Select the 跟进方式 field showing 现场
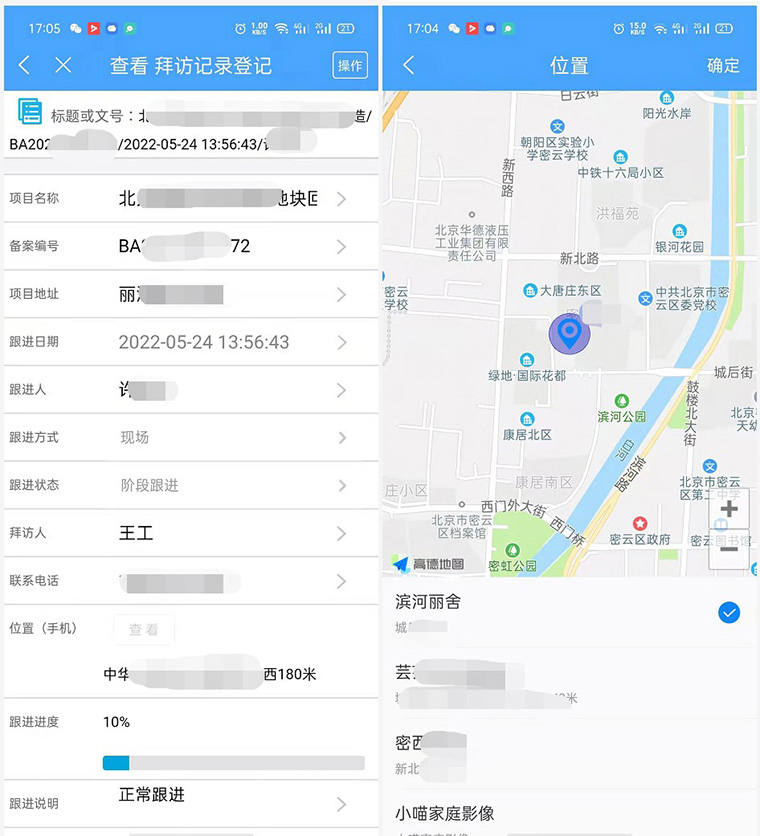 (x=190, y=437)
